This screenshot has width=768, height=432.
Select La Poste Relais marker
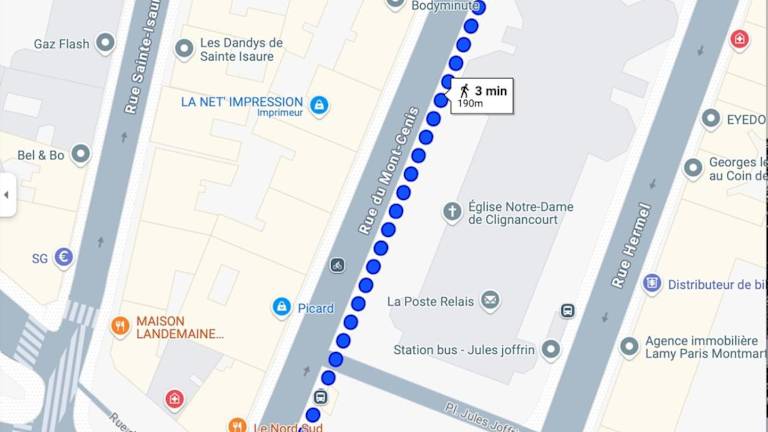tap(490, 300)
